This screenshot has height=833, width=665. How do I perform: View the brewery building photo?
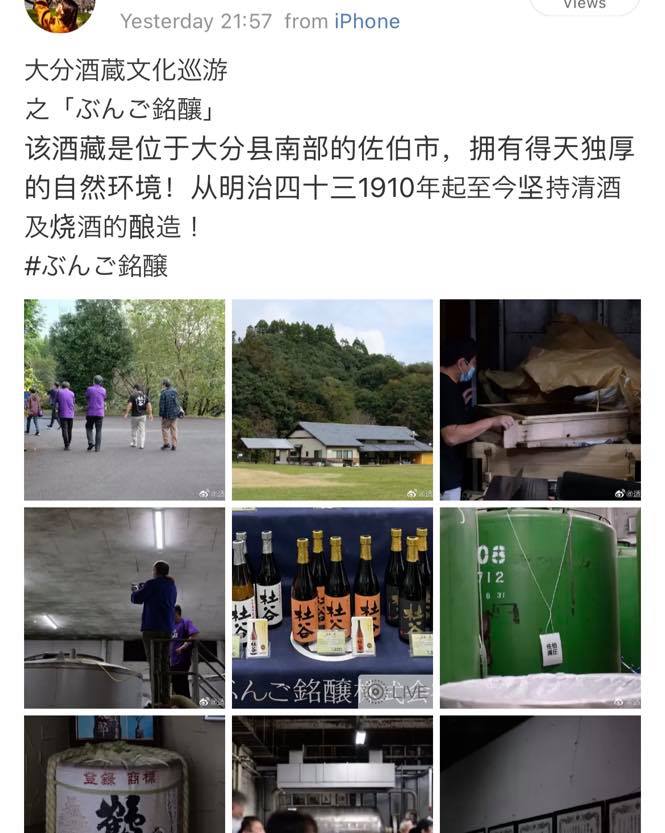pyautogui.click(x=332, y=399)
